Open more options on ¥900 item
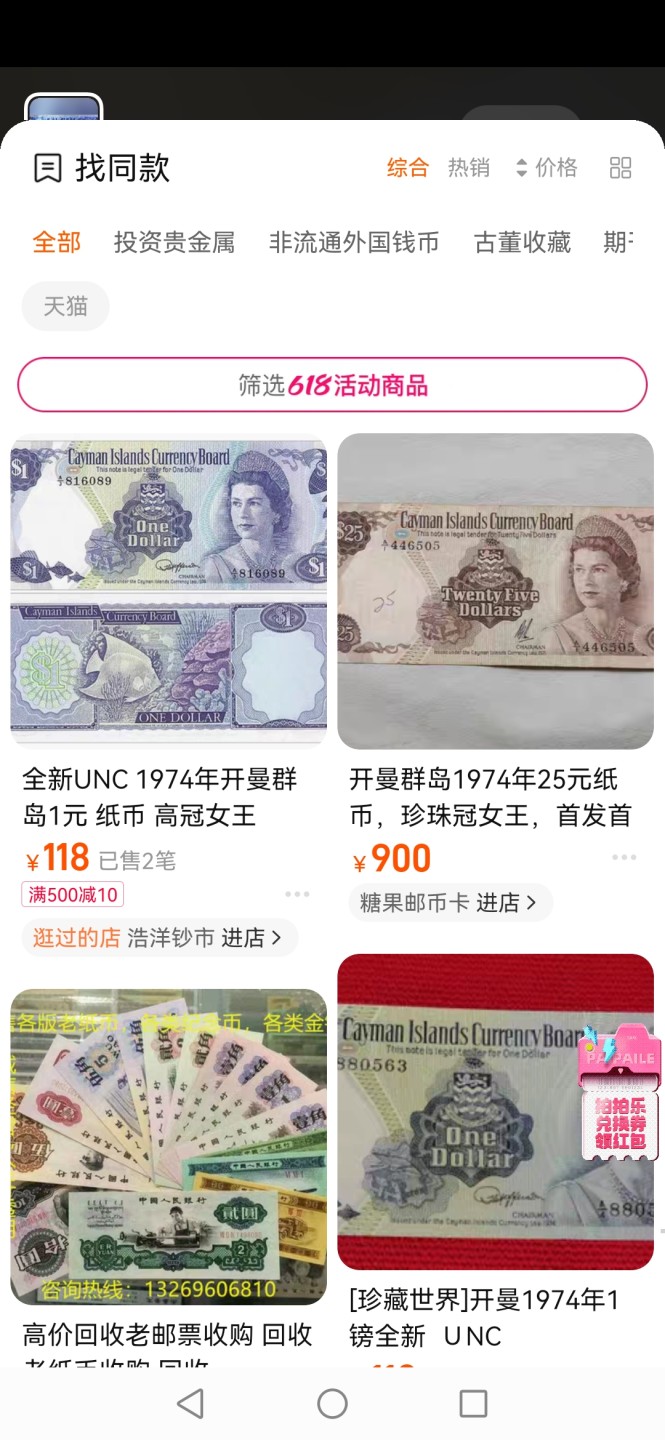665x1440 pixels. (x=624, y=858)
